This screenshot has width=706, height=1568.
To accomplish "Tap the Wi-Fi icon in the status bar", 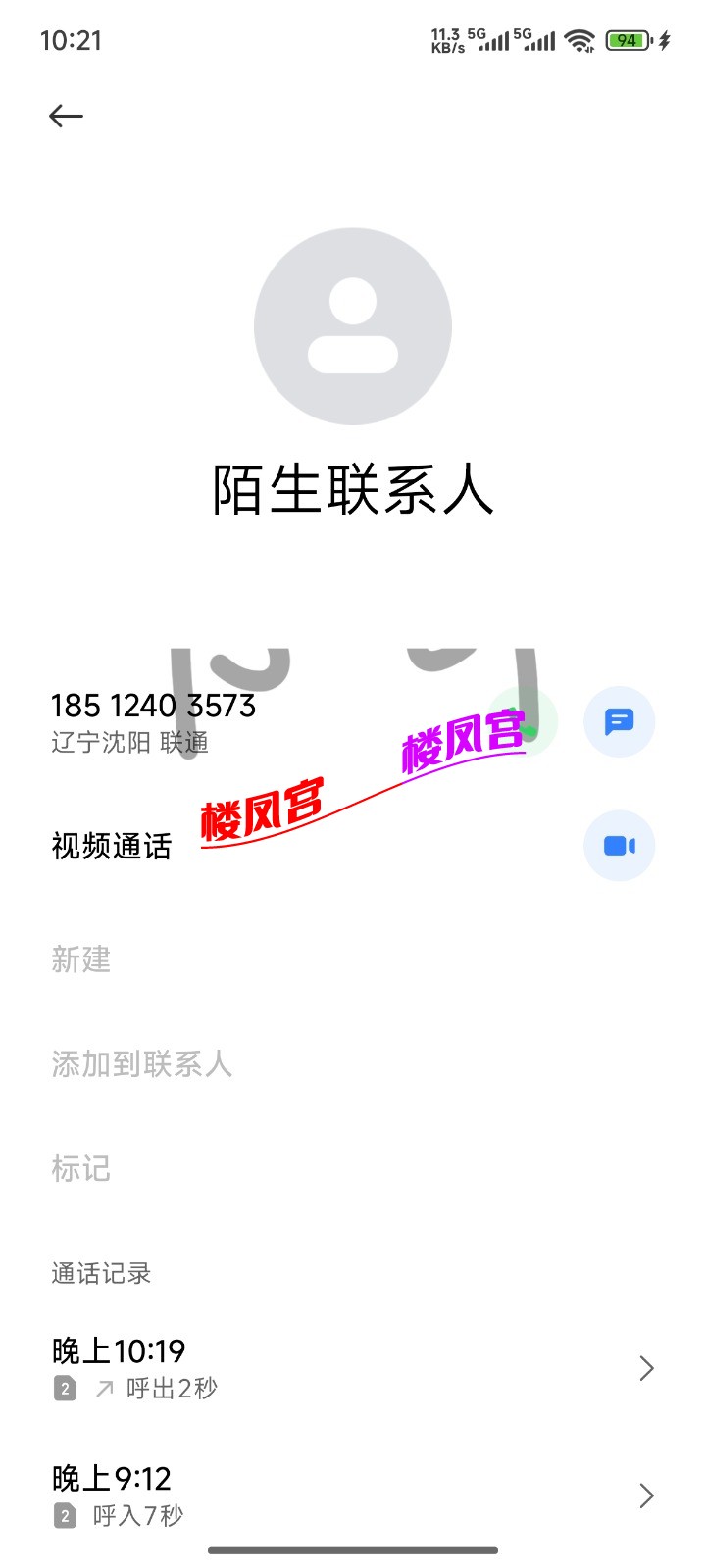I will pyautogui.click(x=580, y=40).
